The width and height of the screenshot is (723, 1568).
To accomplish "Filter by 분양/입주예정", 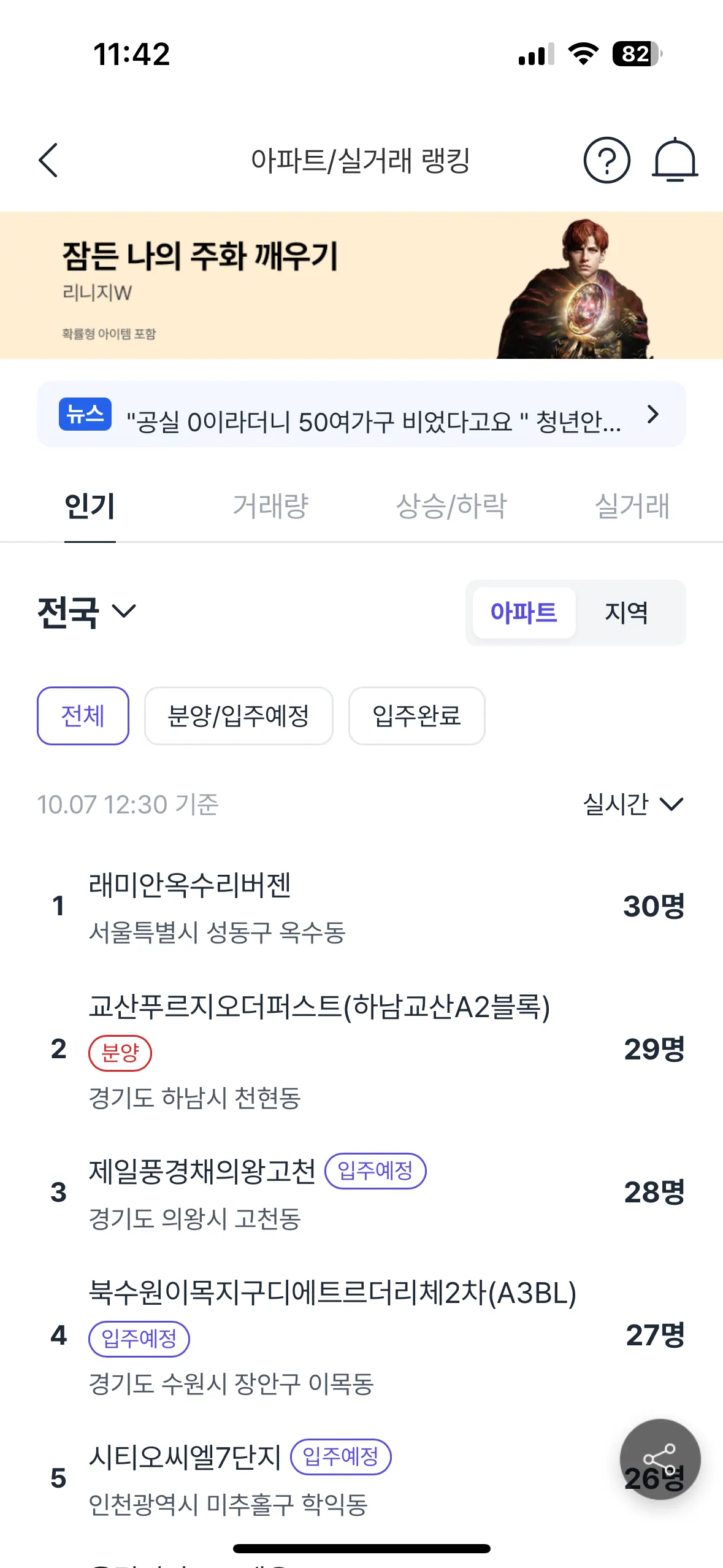I will [239, 716].
